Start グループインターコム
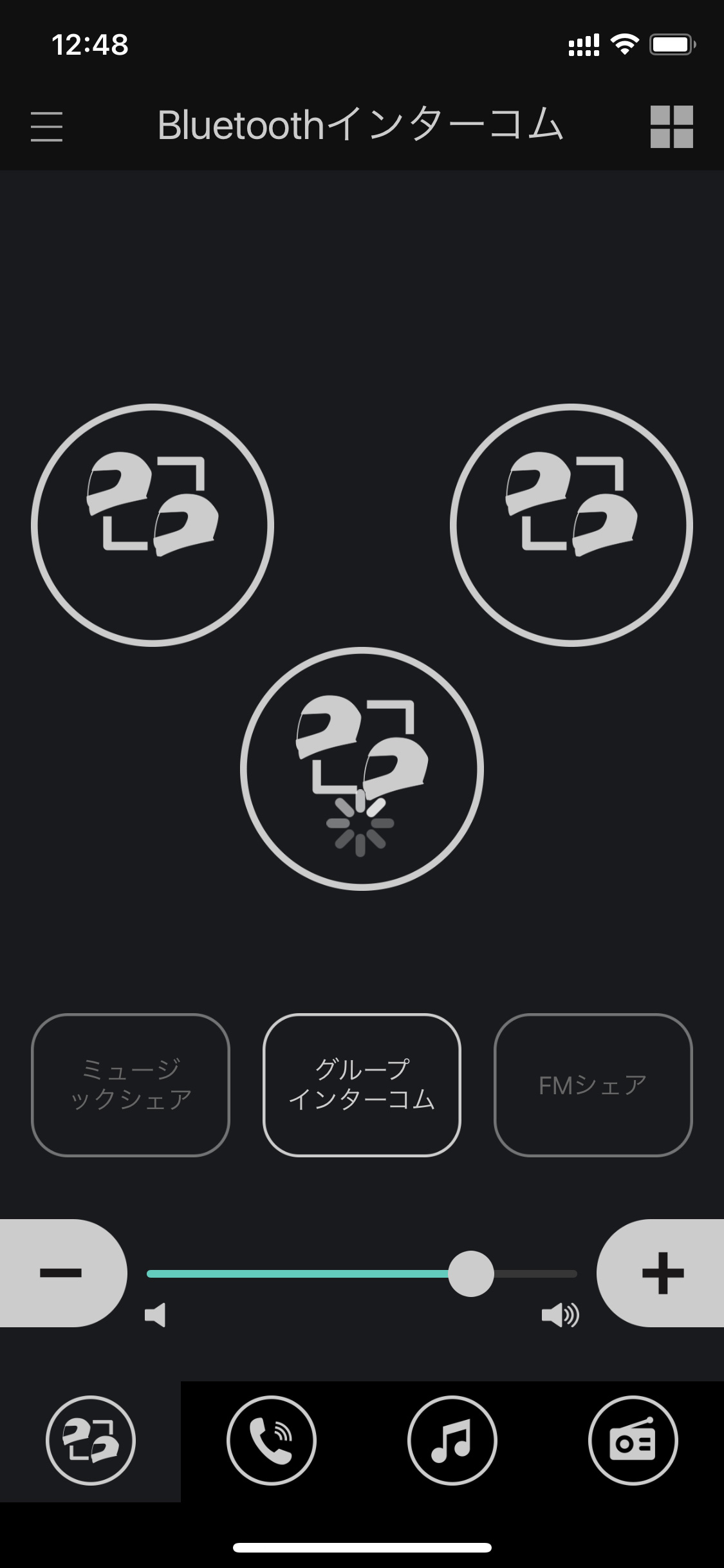This screenshot has width=724, height=1568. coord(362,1085)
